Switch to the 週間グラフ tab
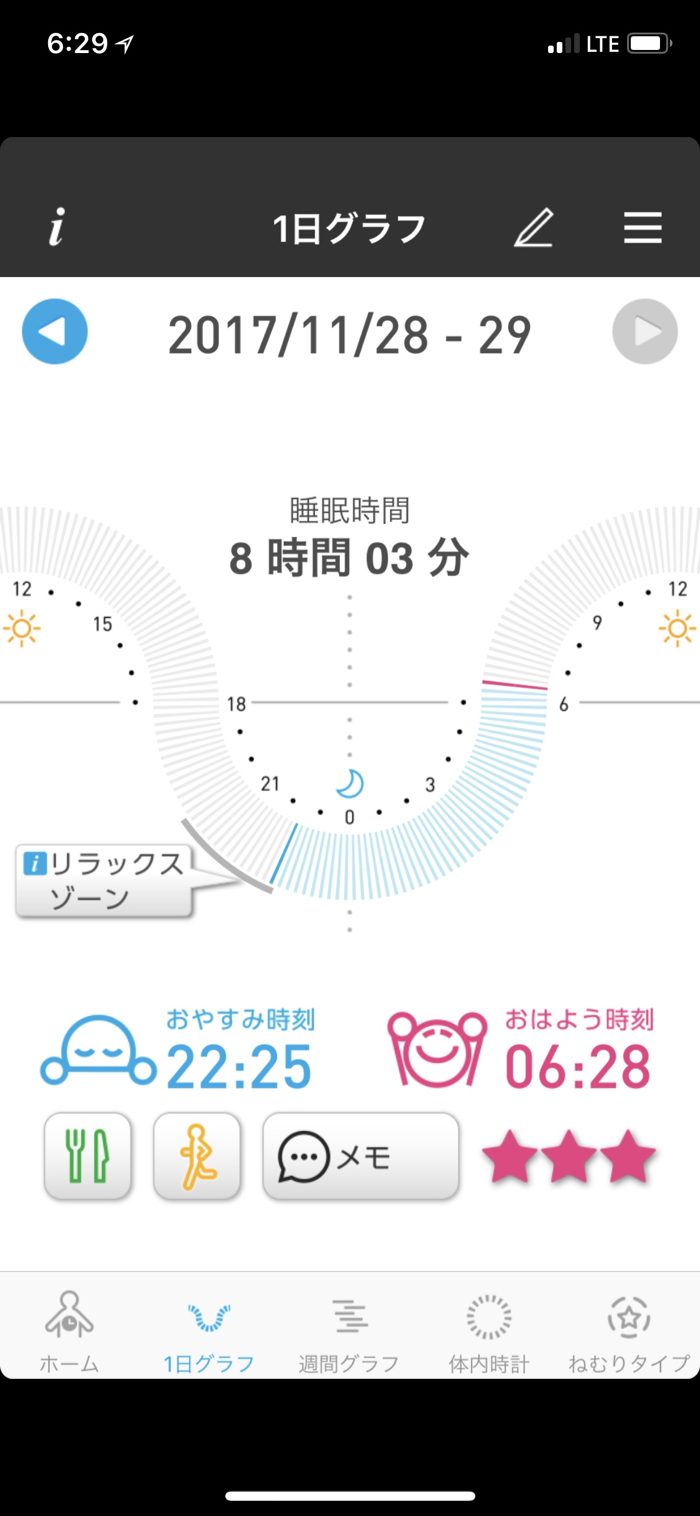This screenshot has height=1516, width=700. click(x=349, y=1331)
